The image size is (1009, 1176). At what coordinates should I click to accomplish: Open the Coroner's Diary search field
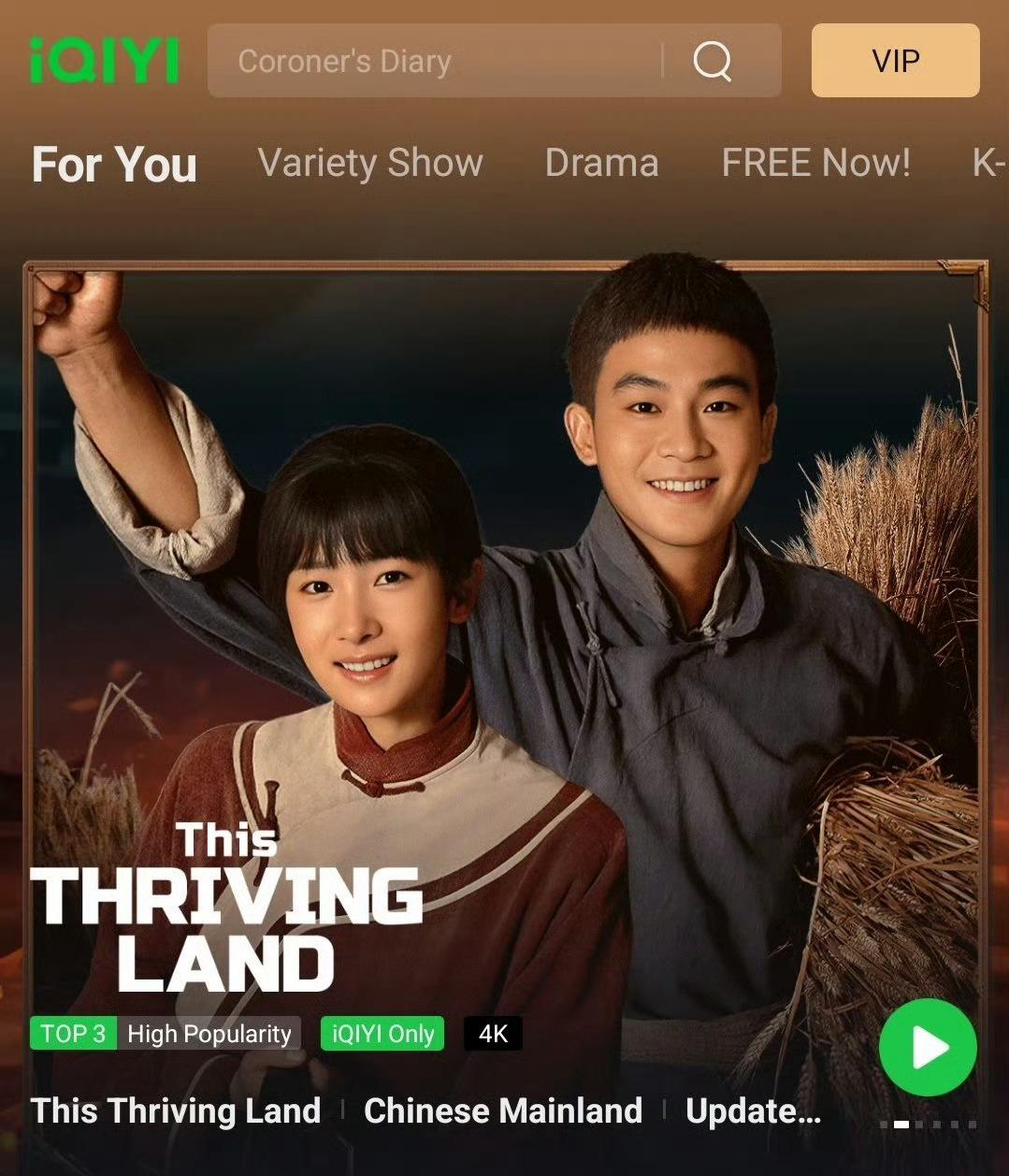click(x=430, y=62)
